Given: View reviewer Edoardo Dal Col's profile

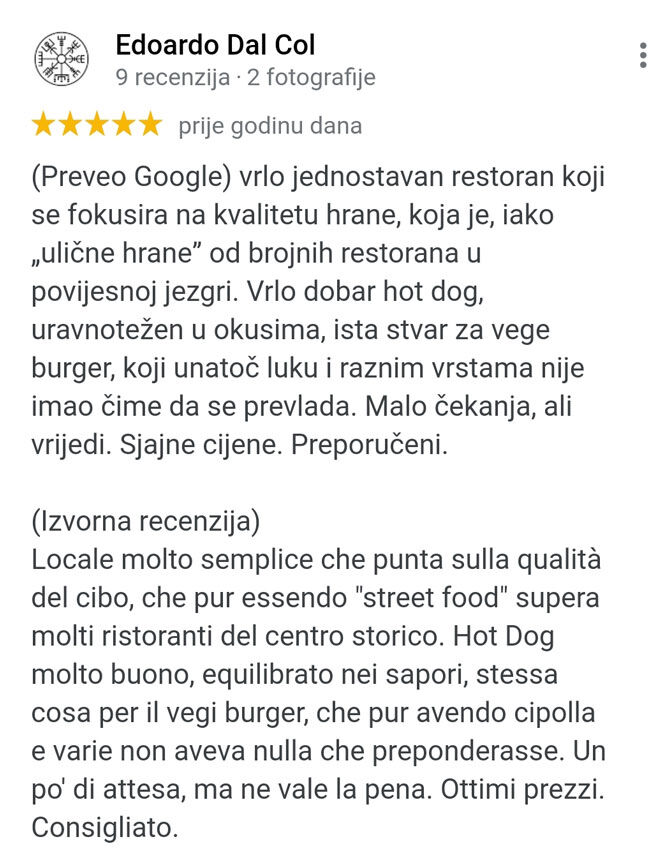Looking at the screenshot, I should tap(215, 45).
